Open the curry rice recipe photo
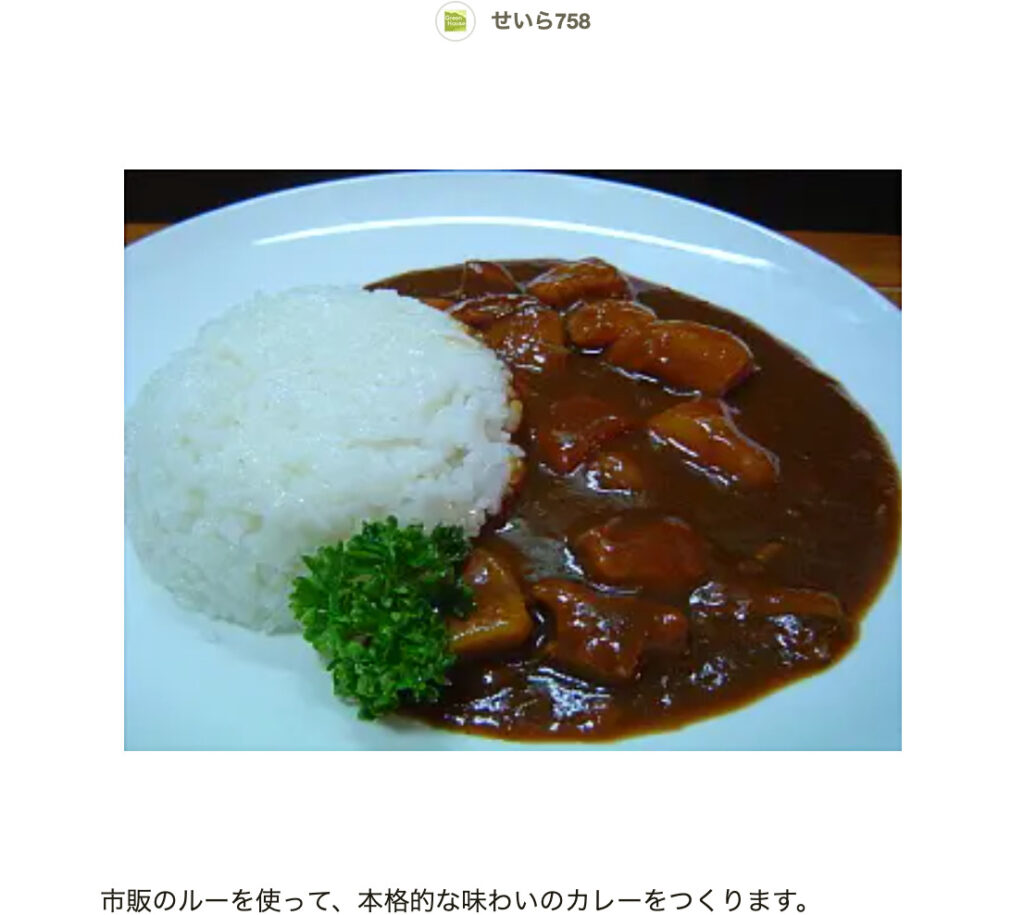The width and height of the screenshot is (1024, 915). pyautogui.click(x=512, y=460)
